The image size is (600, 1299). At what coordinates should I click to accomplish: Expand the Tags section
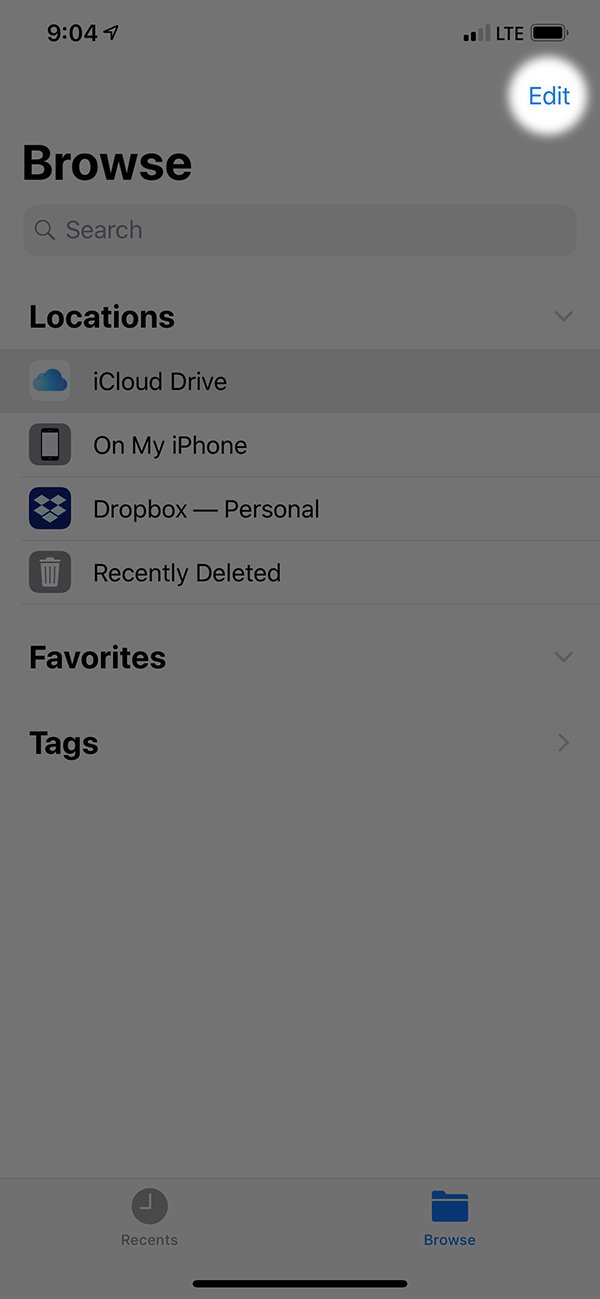point(563,743)
